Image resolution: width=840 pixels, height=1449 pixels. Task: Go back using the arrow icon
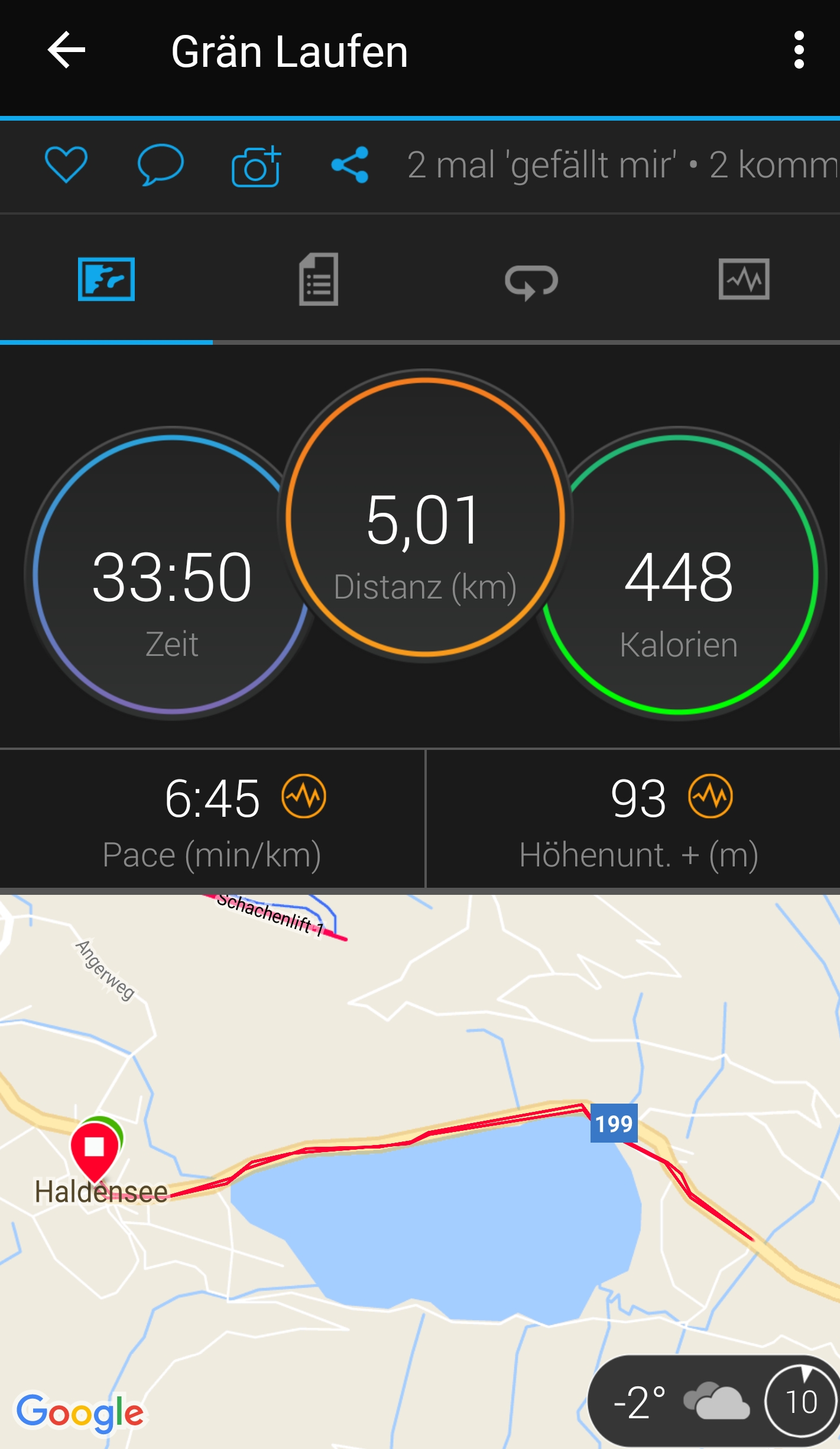click(66, 50)
